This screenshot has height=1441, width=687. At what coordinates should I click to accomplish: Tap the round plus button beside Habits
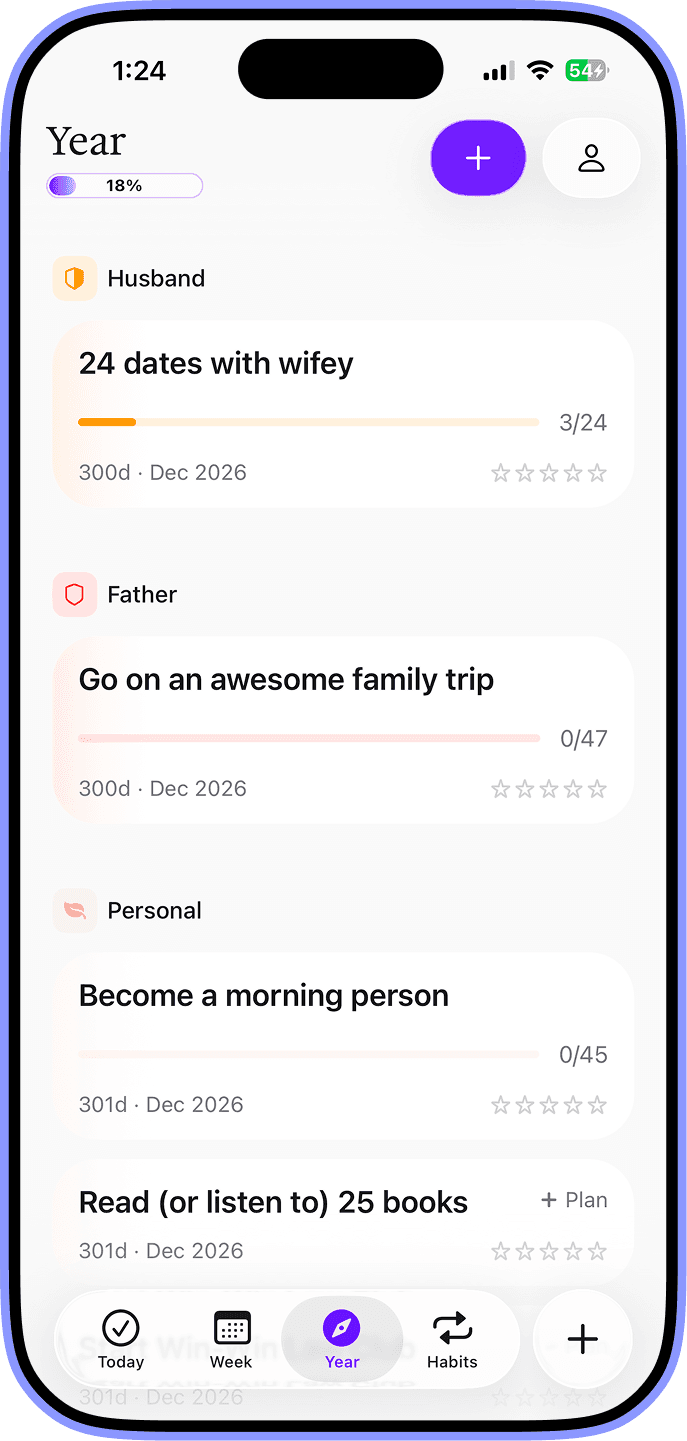coord(582,1339)
